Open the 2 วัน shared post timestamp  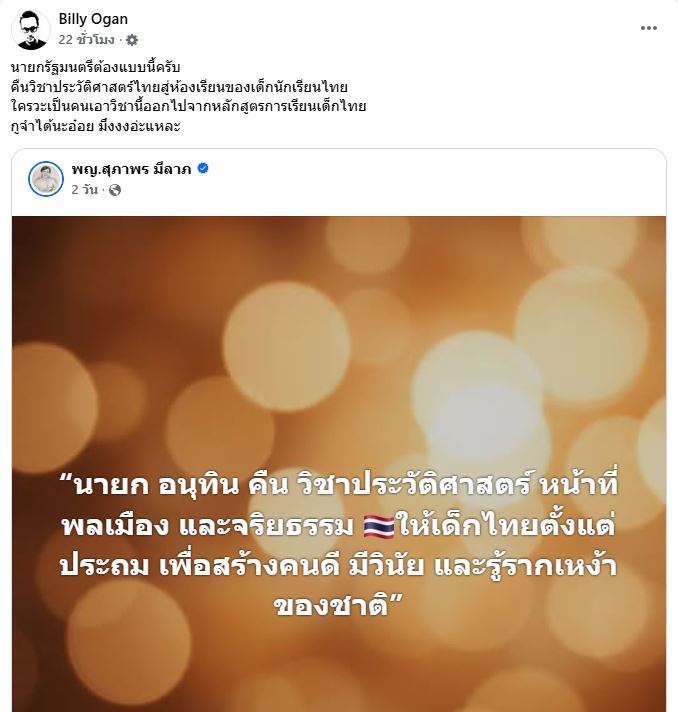click(x=84, y=190)
